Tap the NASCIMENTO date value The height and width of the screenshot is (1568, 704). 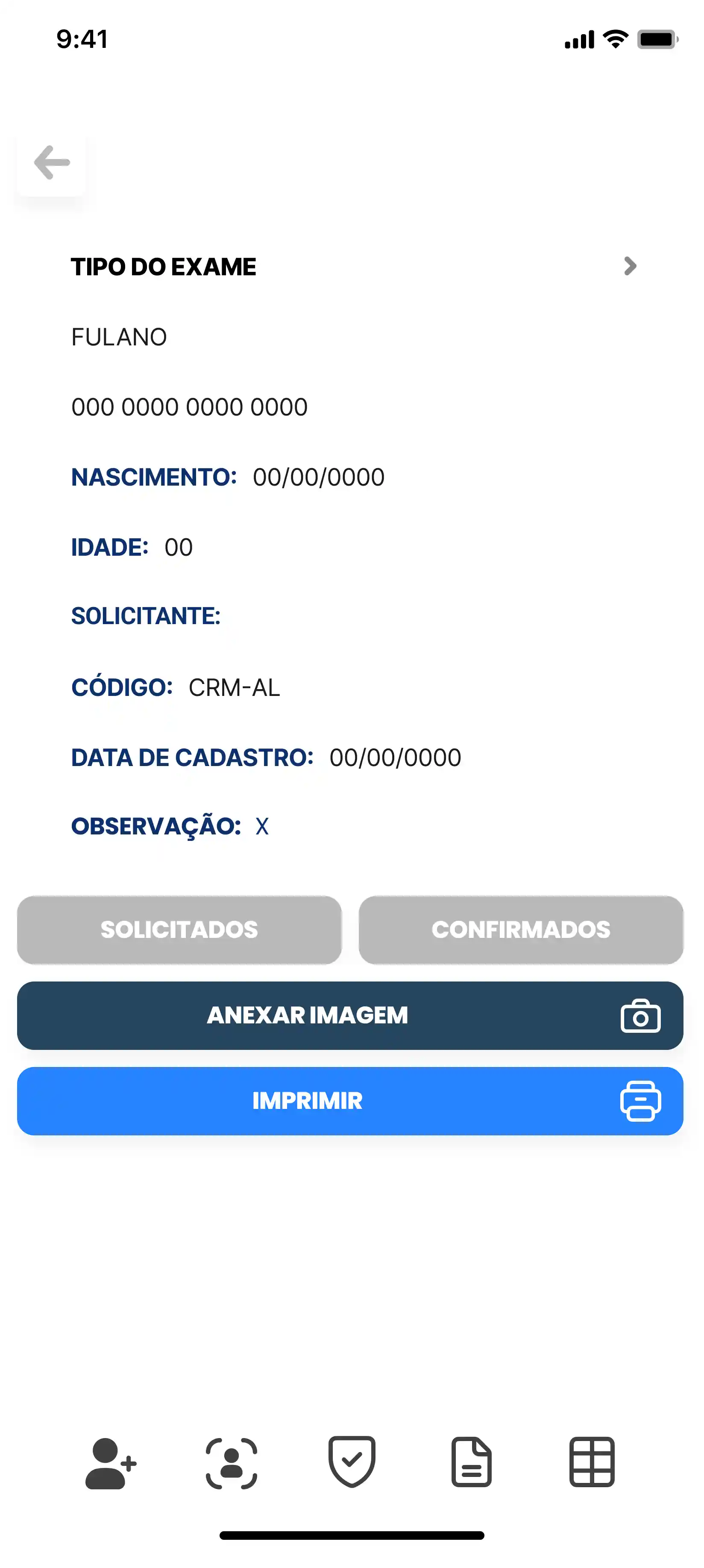(318, 477)
